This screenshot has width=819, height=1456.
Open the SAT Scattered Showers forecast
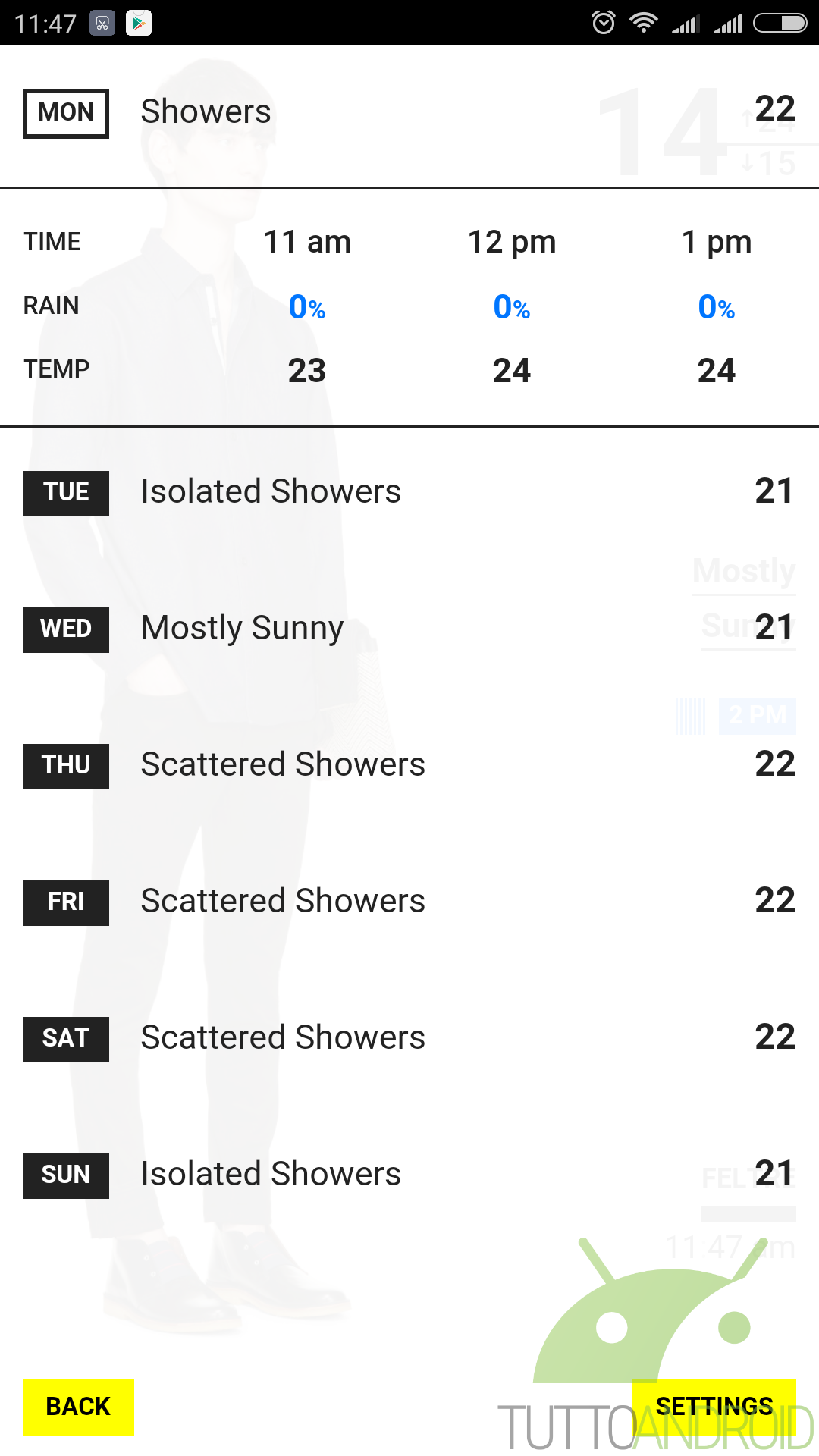[x=409, y=1039]
